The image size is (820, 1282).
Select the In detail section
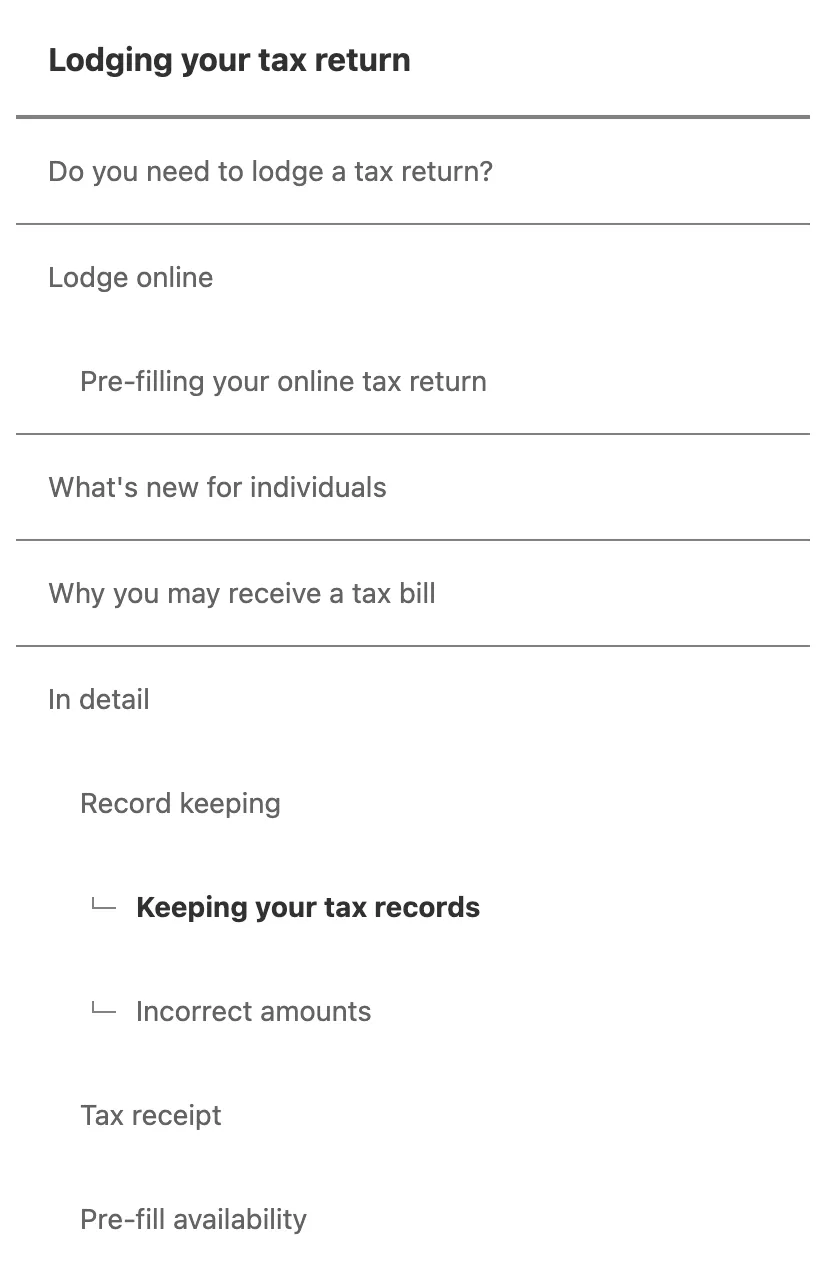point(99,700)
